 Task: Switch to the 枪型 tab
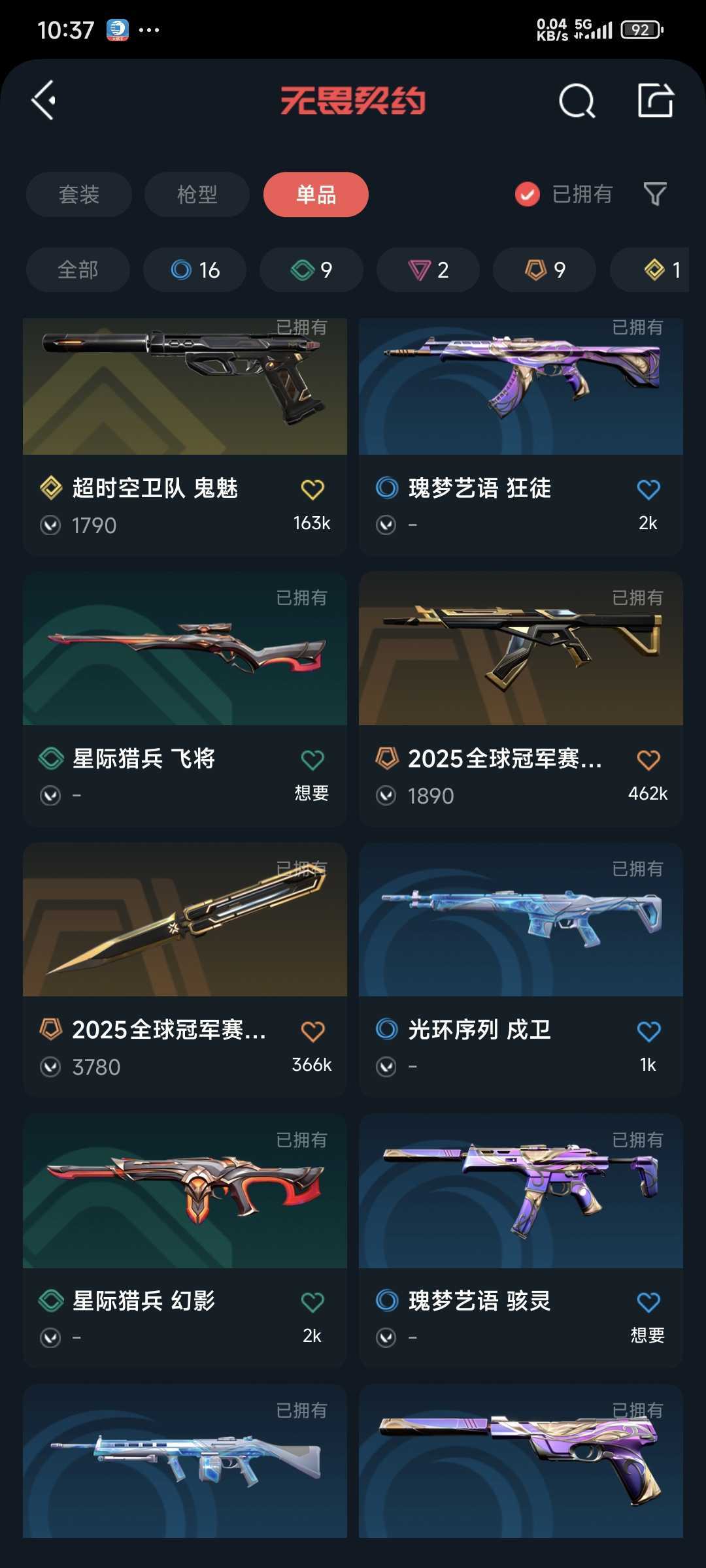(x=196, y=194)
